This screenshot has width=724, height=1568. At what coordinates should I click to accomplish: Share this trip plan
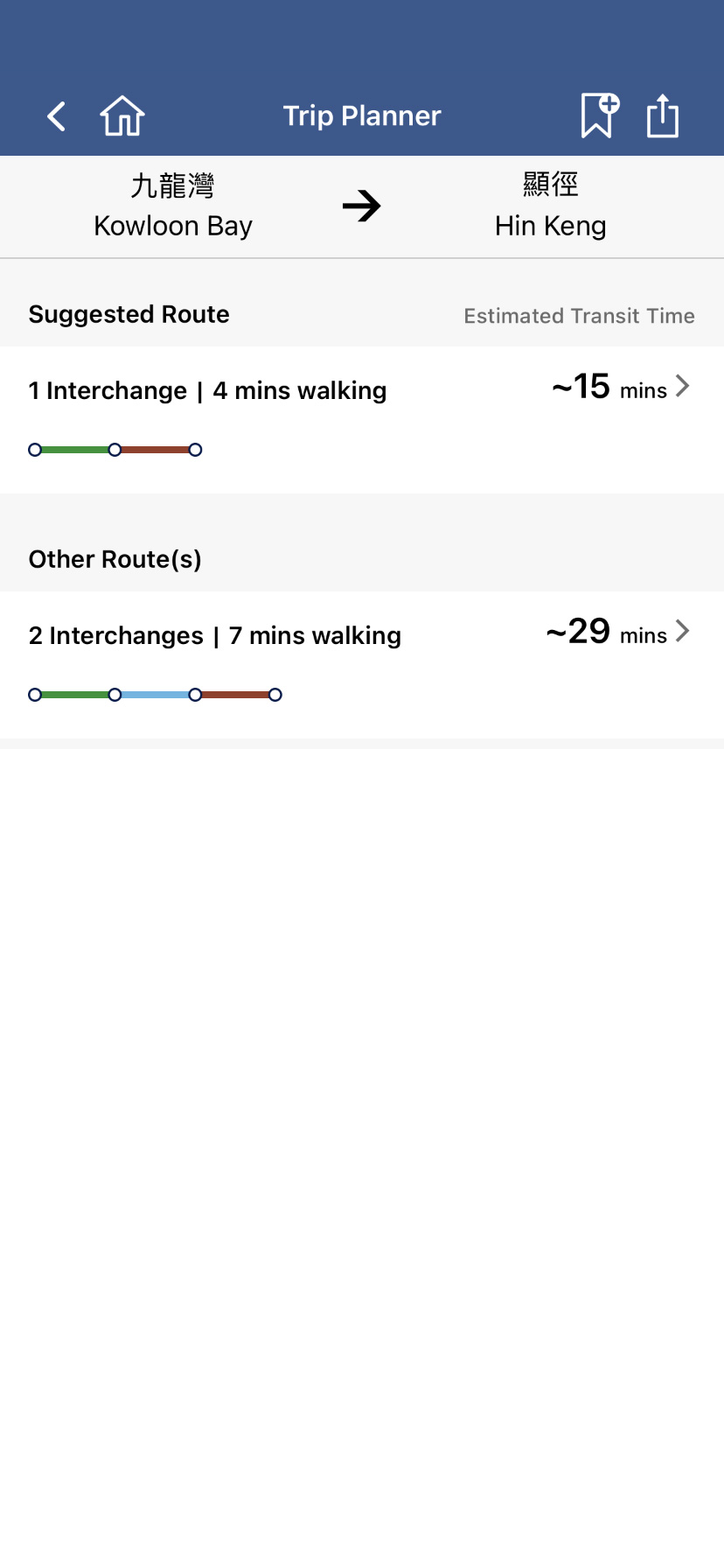coord(663,115)
